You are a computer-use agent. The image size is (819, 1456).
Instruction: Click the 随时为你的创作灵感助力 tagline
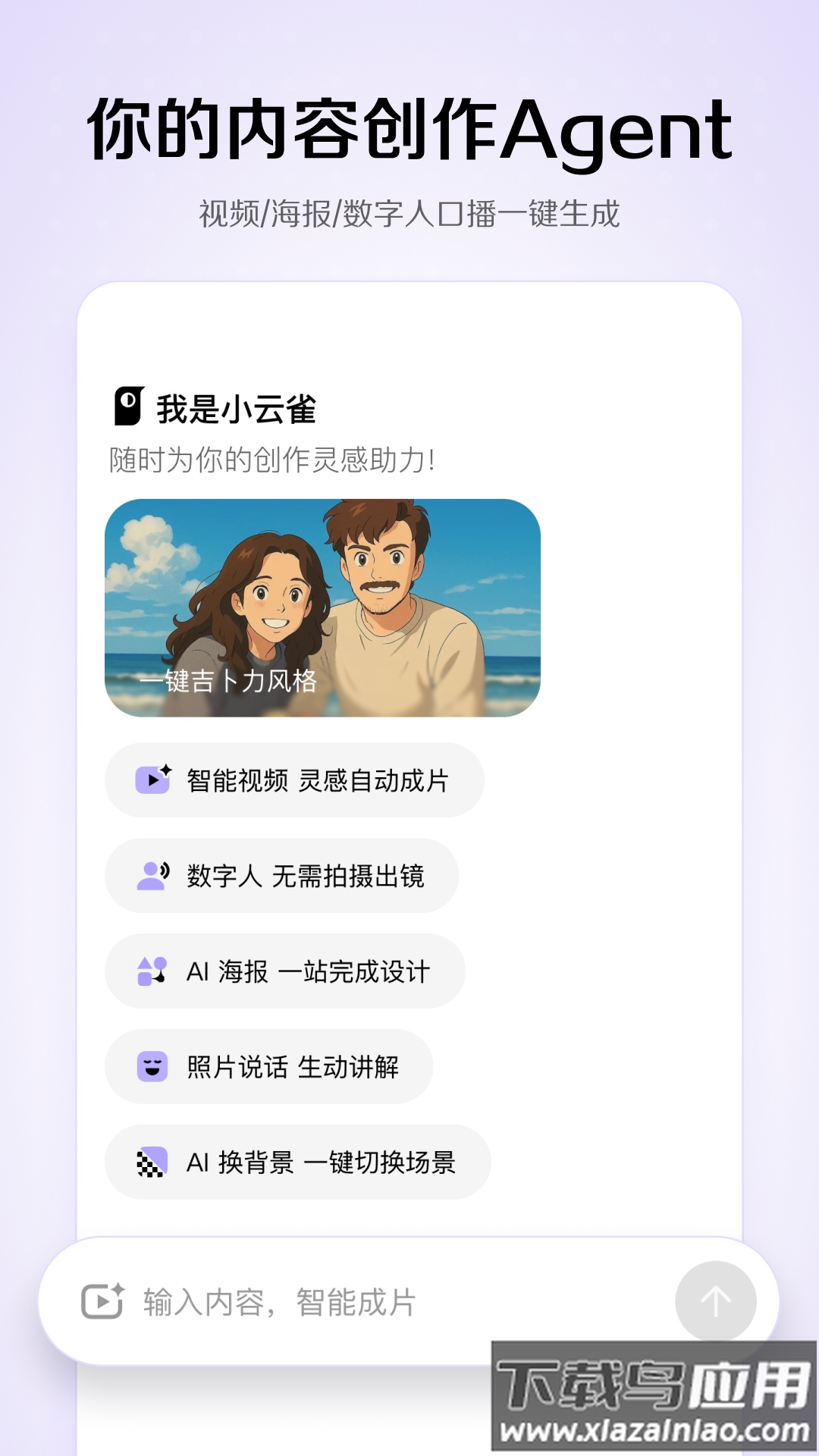click(x=273, y=457)
